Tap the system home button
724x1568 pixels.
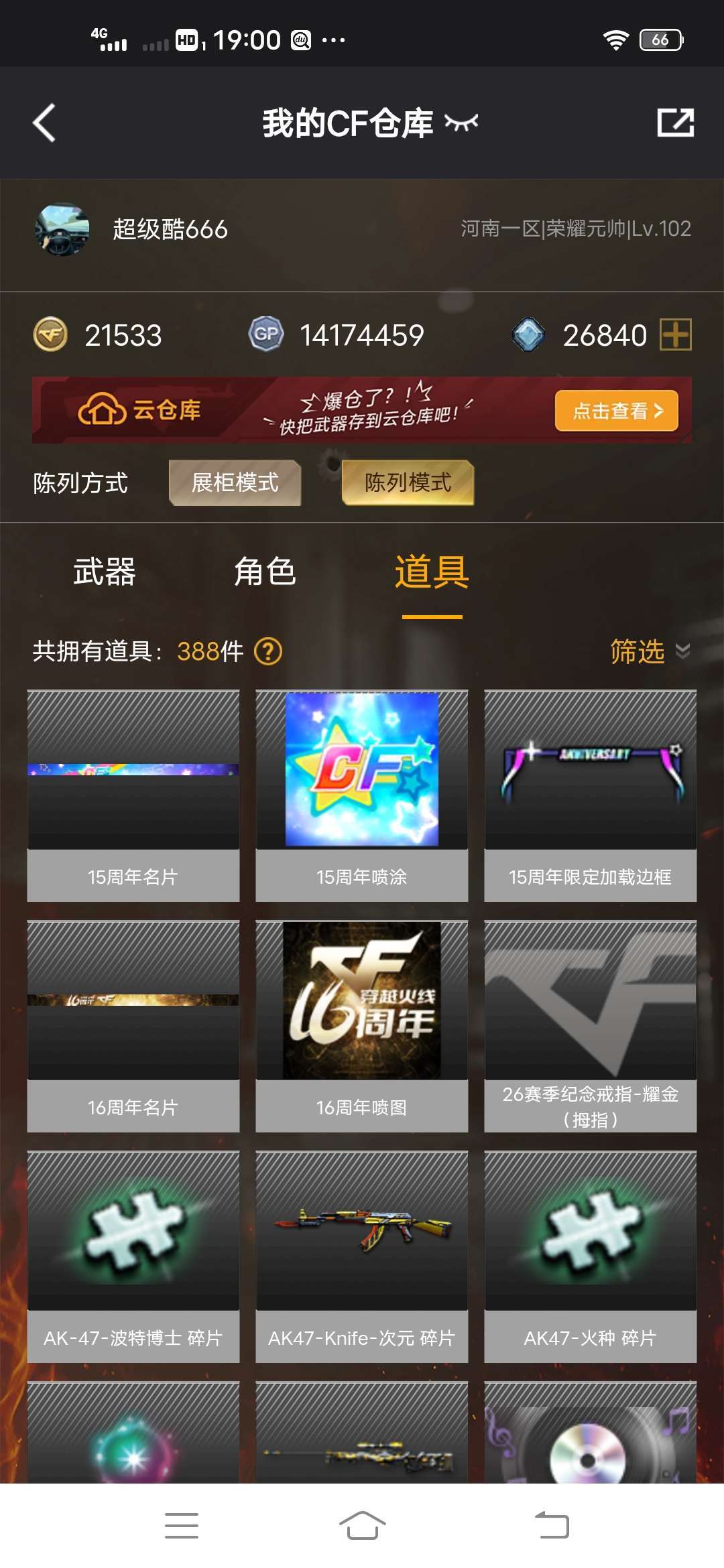(362, 1526)
